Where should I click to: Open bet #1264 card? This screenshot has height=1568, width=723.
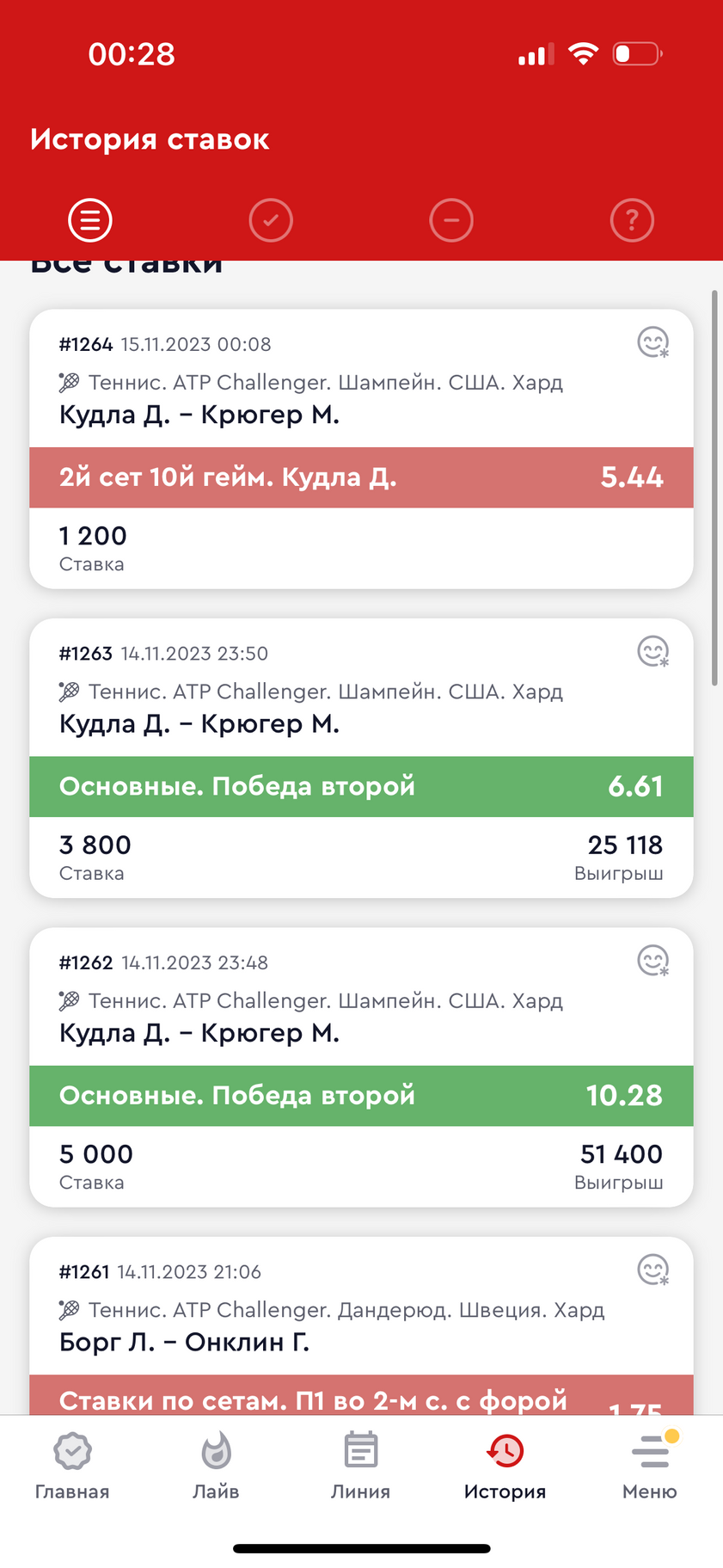361,449
